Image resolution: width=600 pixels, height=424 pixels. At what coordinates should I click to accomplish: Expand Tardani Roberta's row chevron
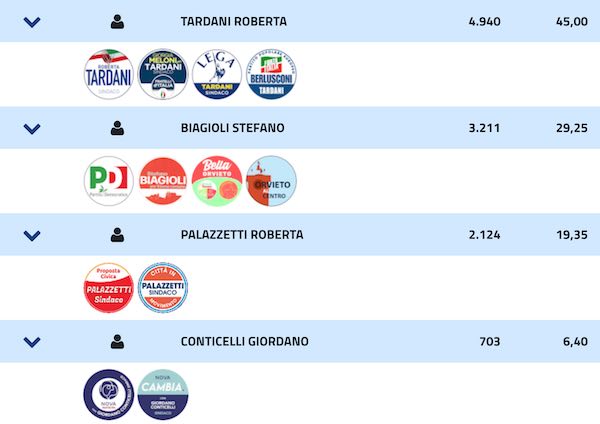pos(32,21)
